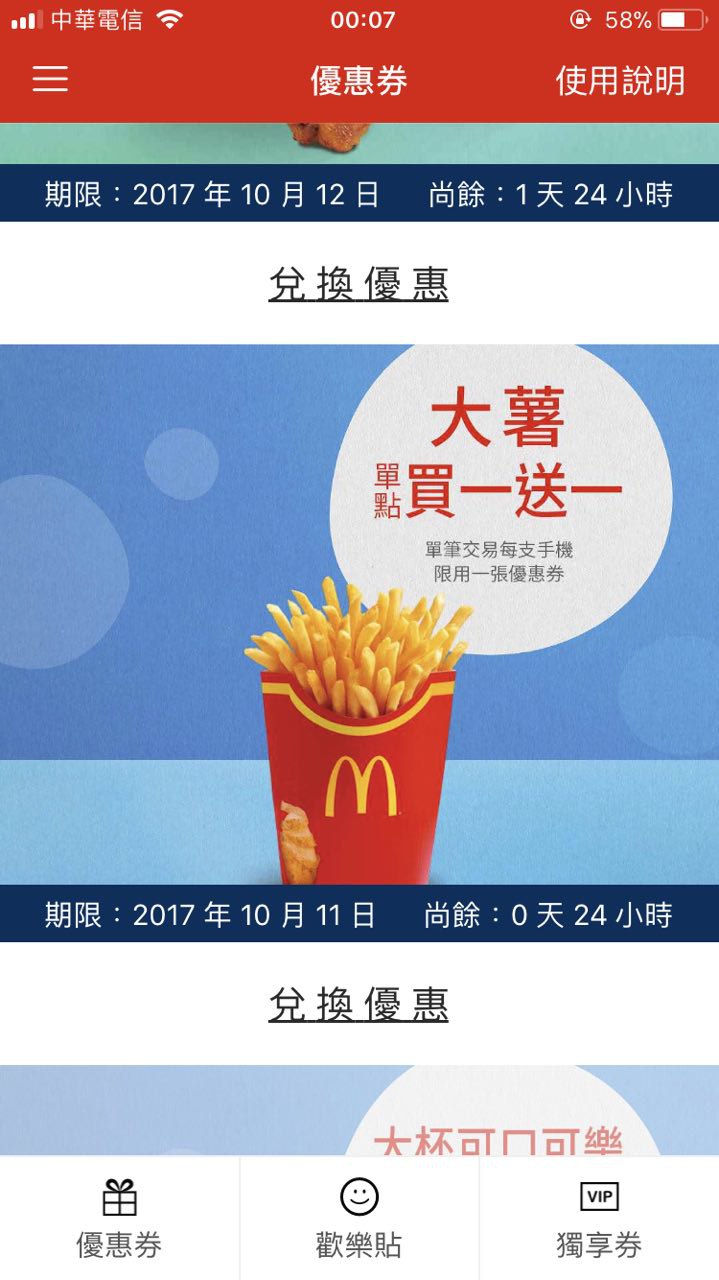
Task: Open the 大薯買一送一 coupon card
Action: click(x=359, y=614)
